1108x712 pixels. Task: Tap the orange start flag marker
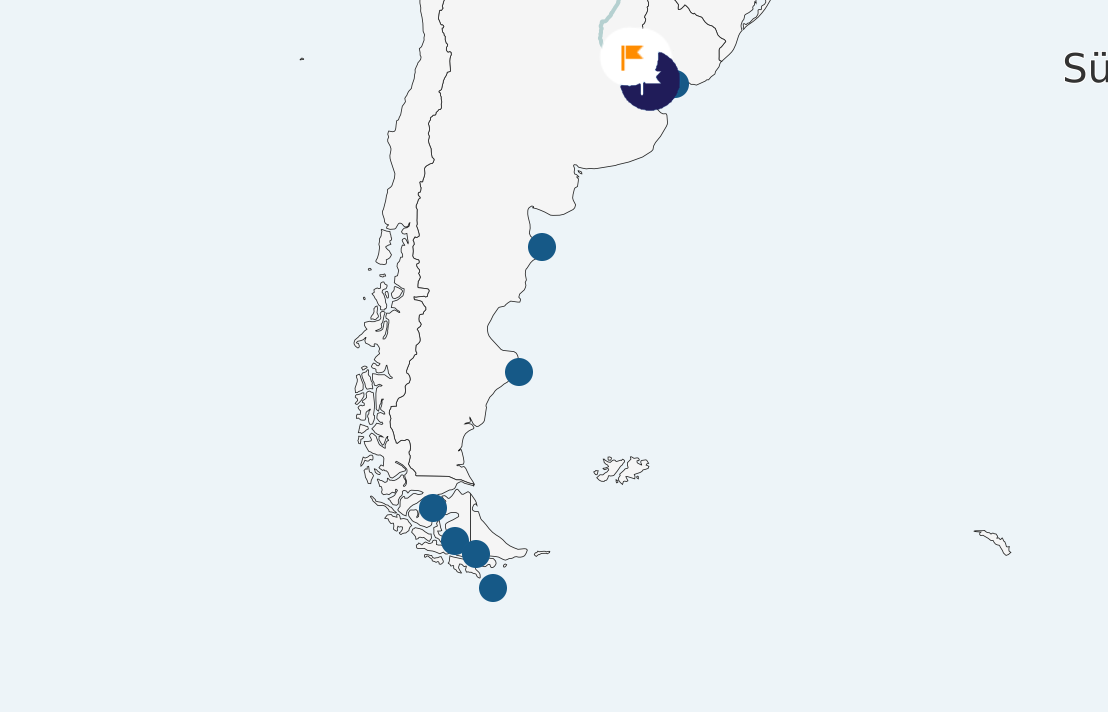coord(632,56)
